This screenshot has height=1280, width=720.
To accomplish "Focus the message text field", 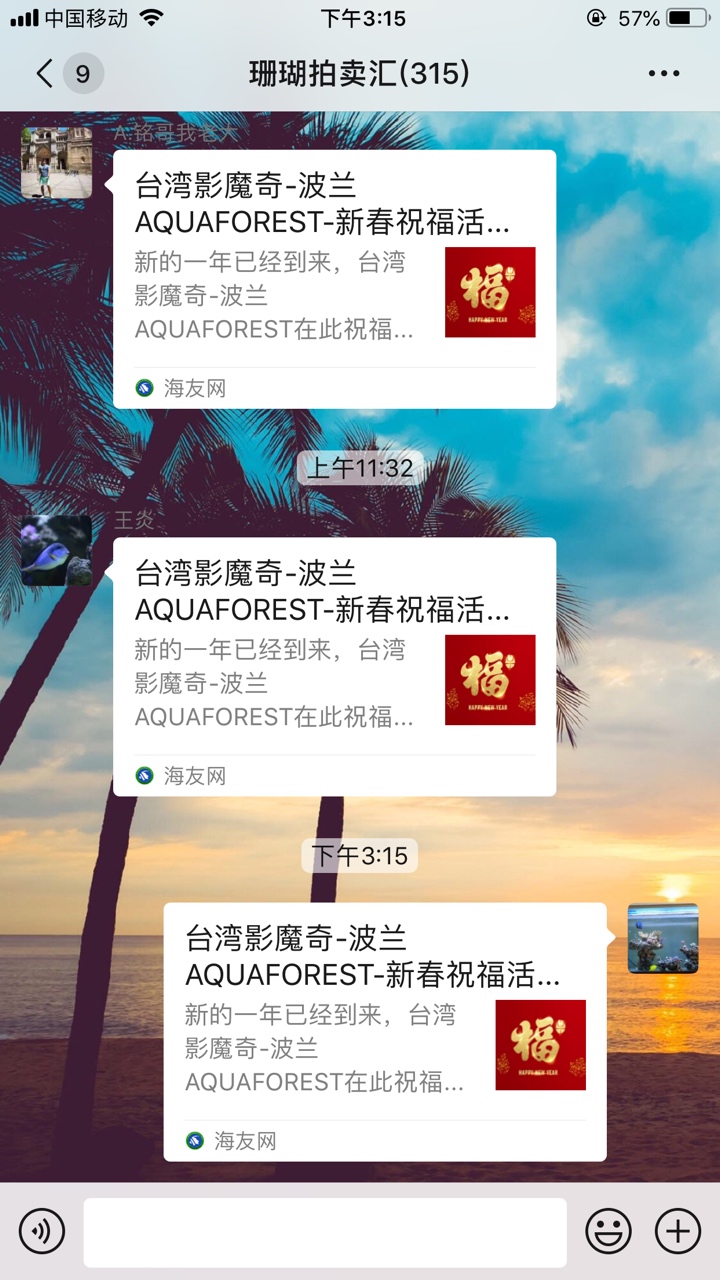I will [x=325, y=1232].
